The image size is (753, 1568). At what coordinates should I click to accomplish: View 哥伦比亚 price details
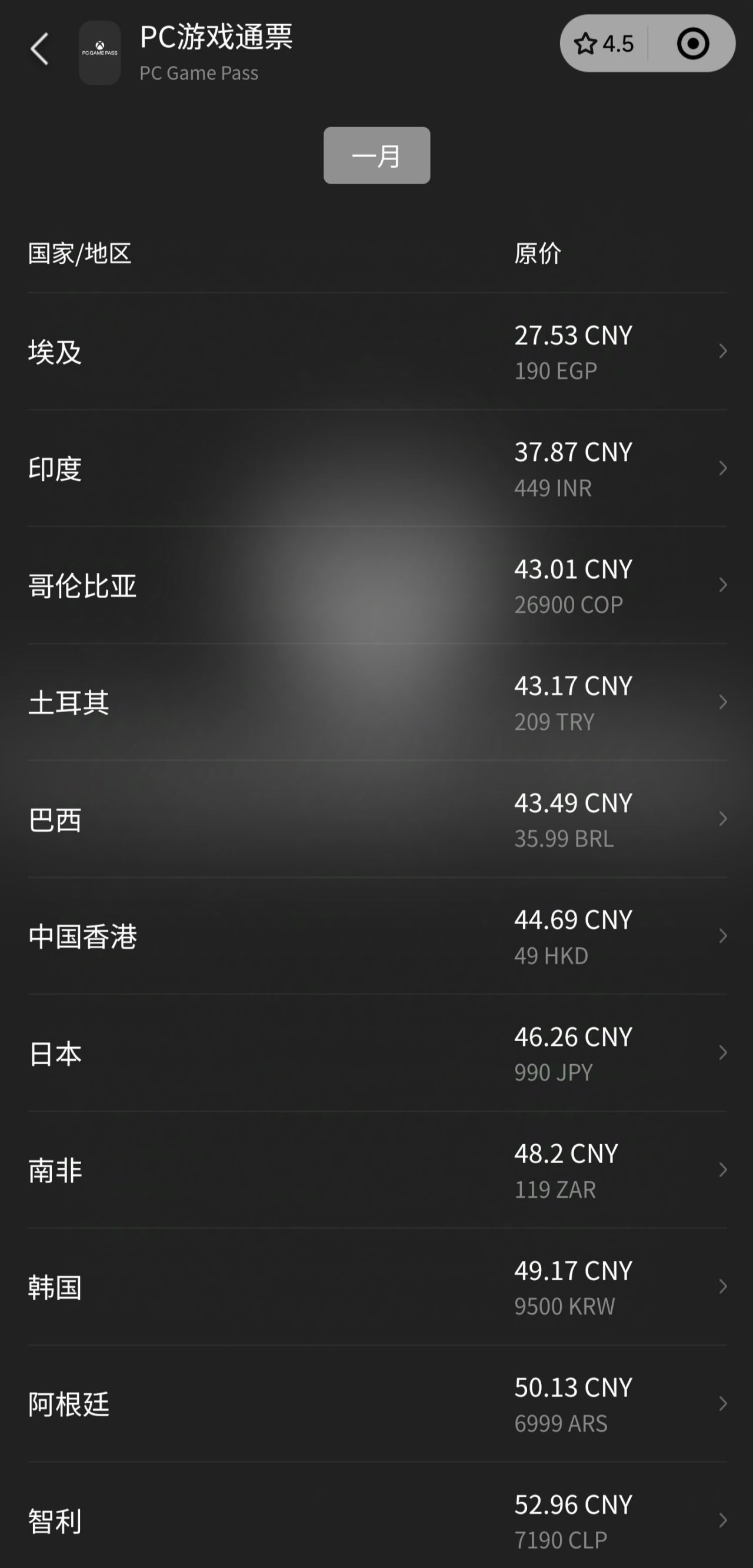(x=377, y=585)
